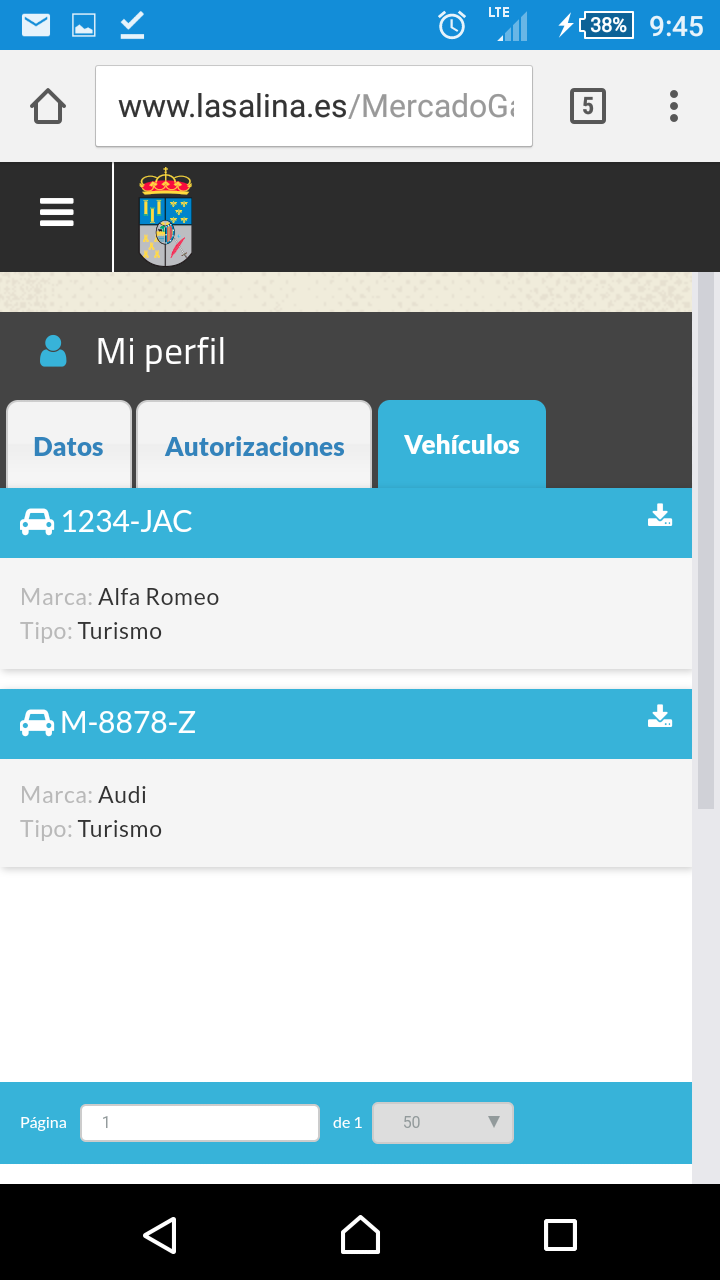Switch to the Autorizaciones tab
The width and height of the screenshot is (720, 1280).
(x=254, y=445)
